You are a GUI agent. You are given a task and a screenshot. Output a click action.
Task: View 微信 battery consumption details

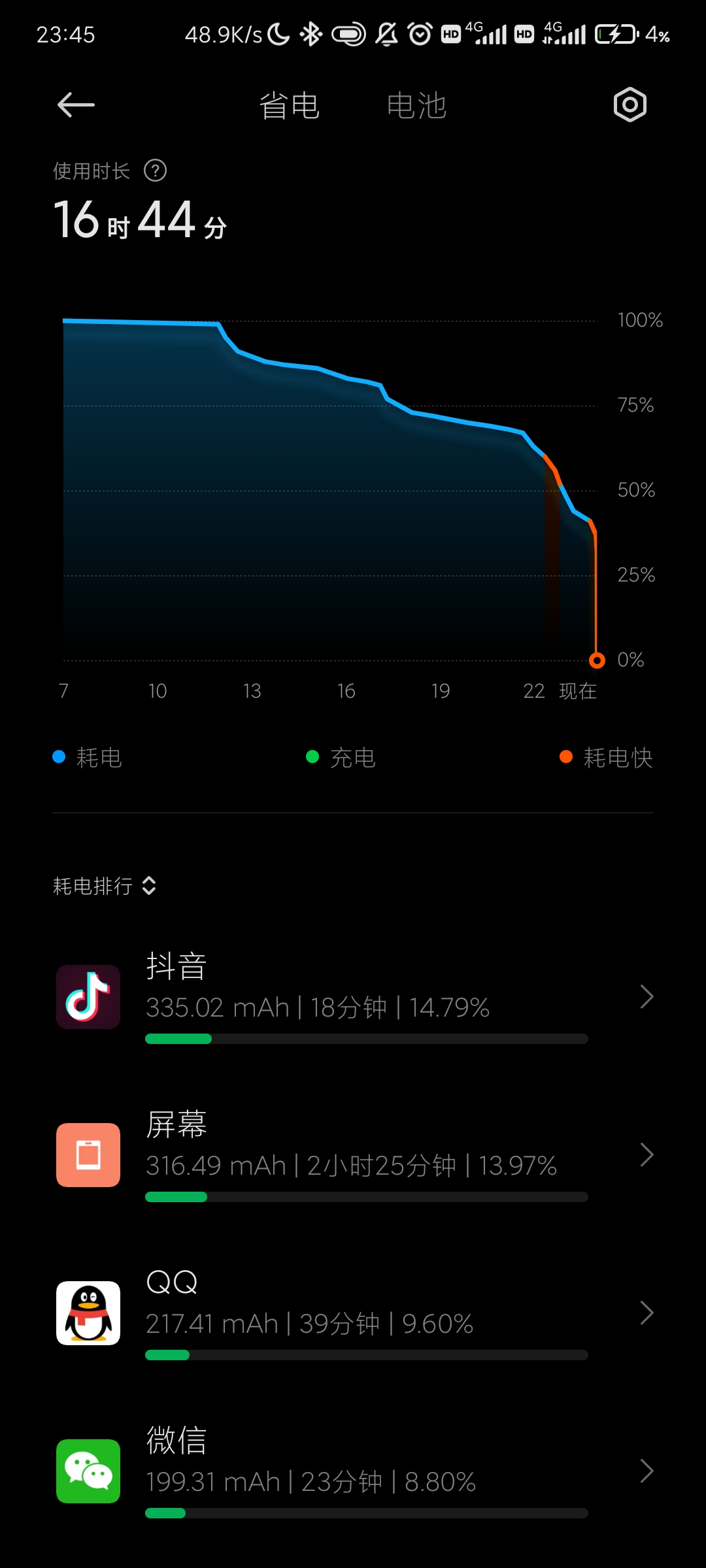353,1471
